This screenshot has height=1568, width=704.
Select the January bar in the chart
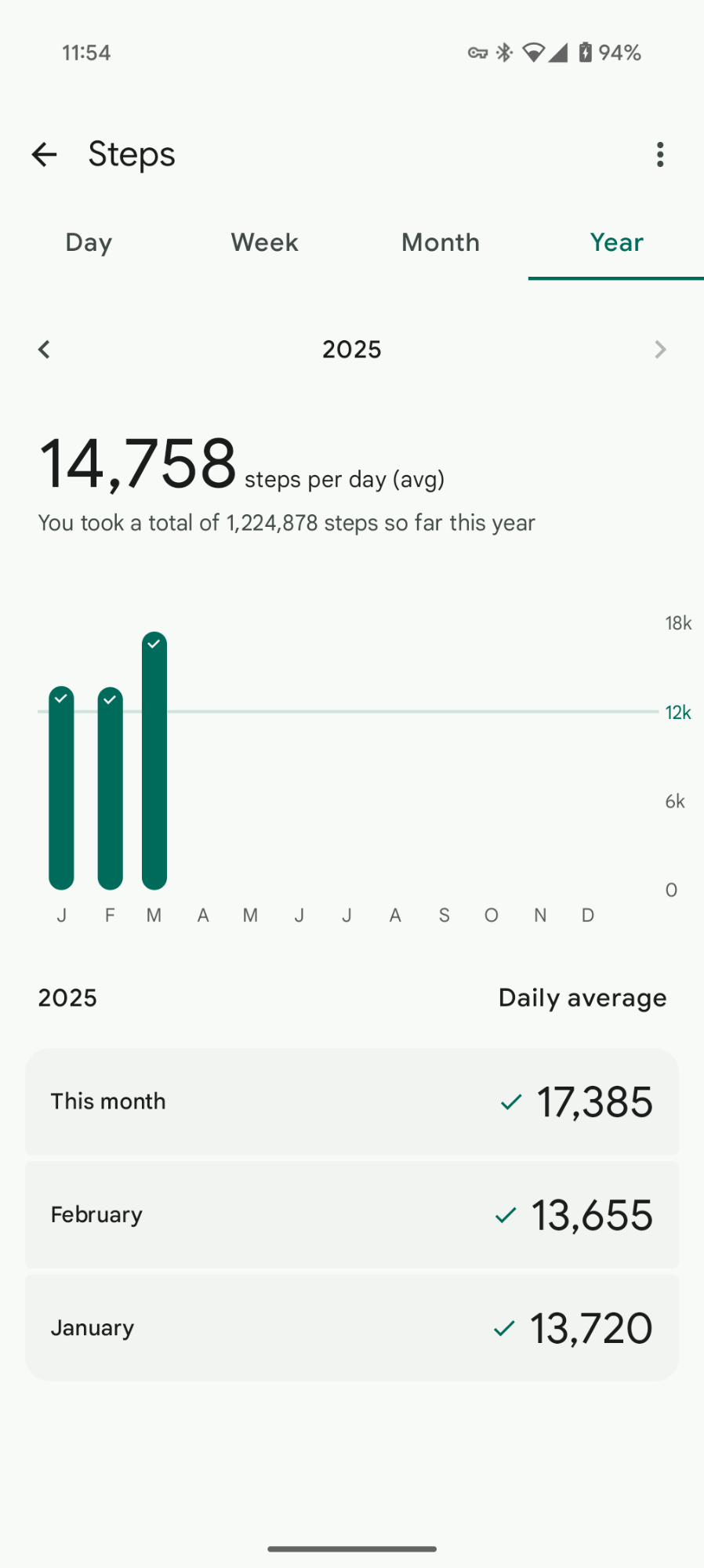pos(61,788)
